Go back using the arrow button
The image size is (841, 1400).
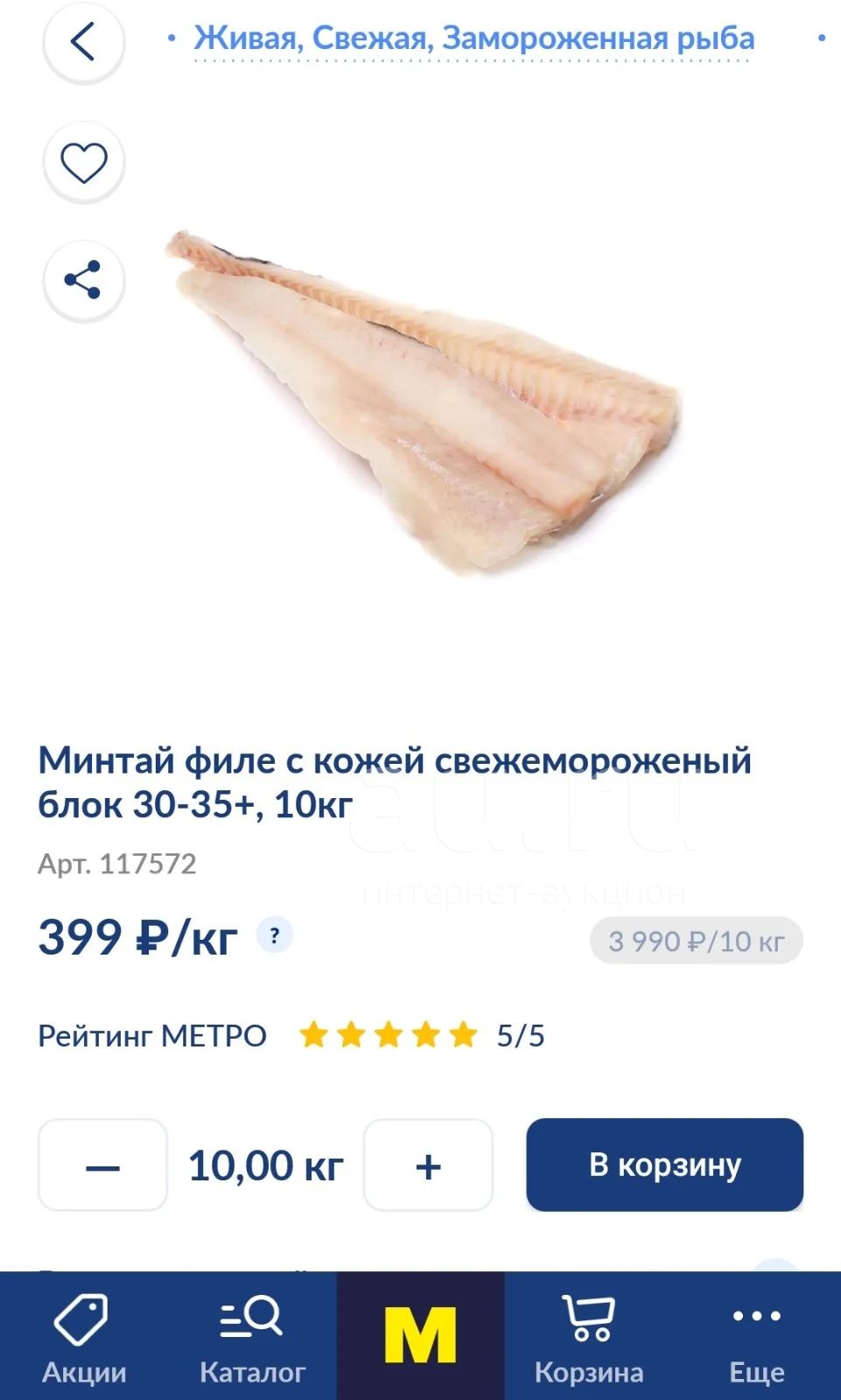click(83, 42)
